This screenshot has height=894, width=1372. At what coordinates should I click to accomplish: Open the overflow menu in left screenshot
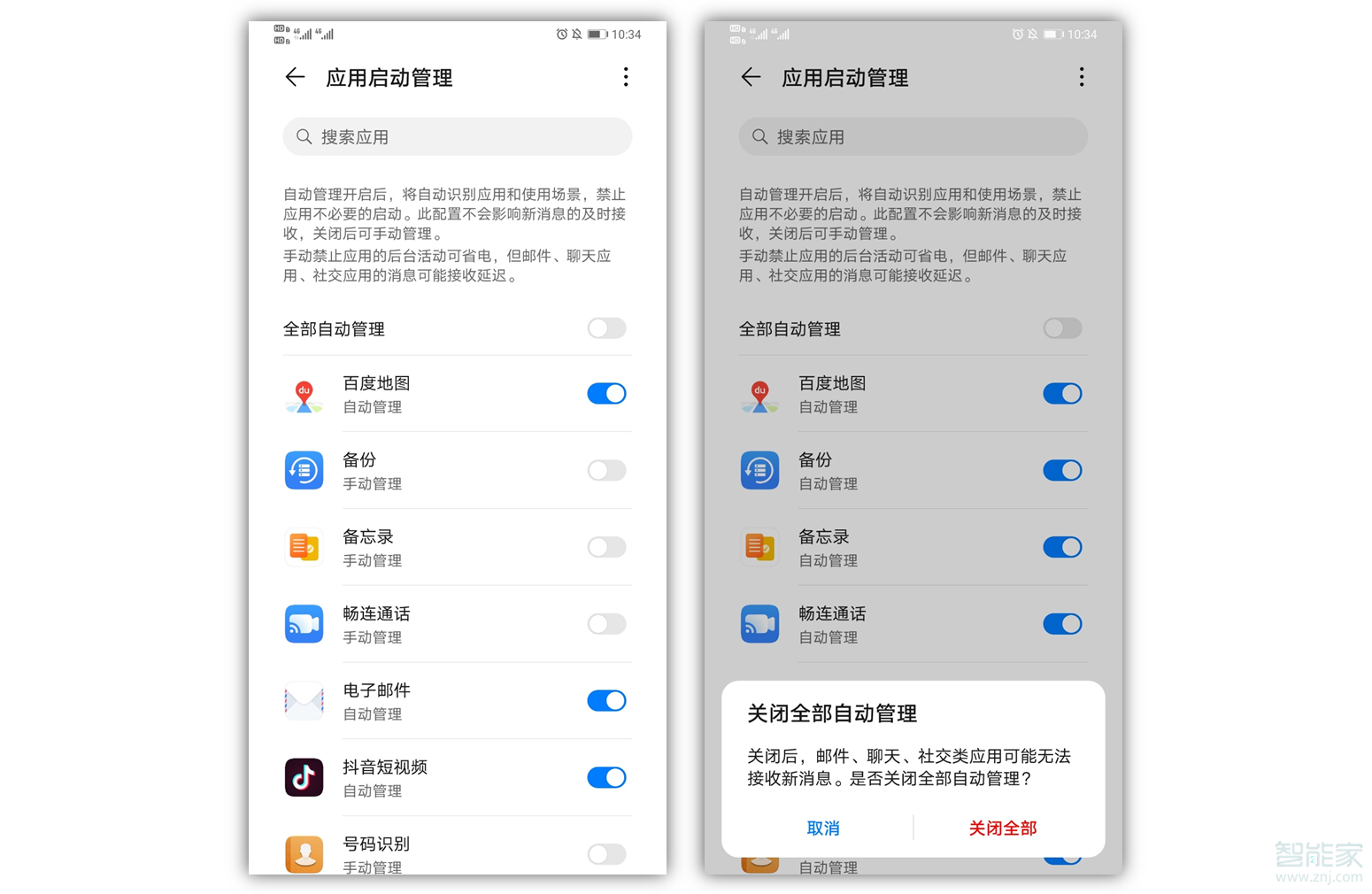tap(626, 78)
